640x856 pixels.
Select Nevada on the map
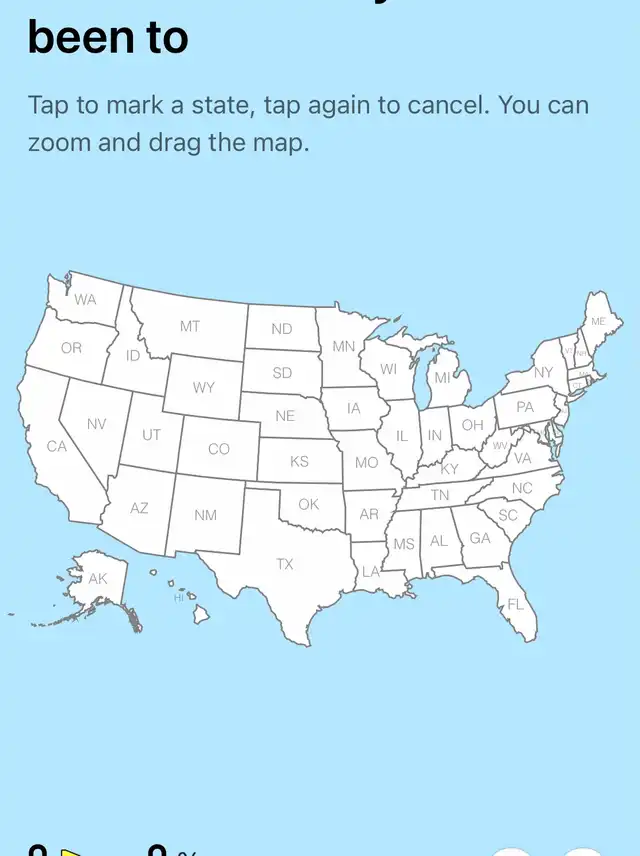(x=96, y=425)
